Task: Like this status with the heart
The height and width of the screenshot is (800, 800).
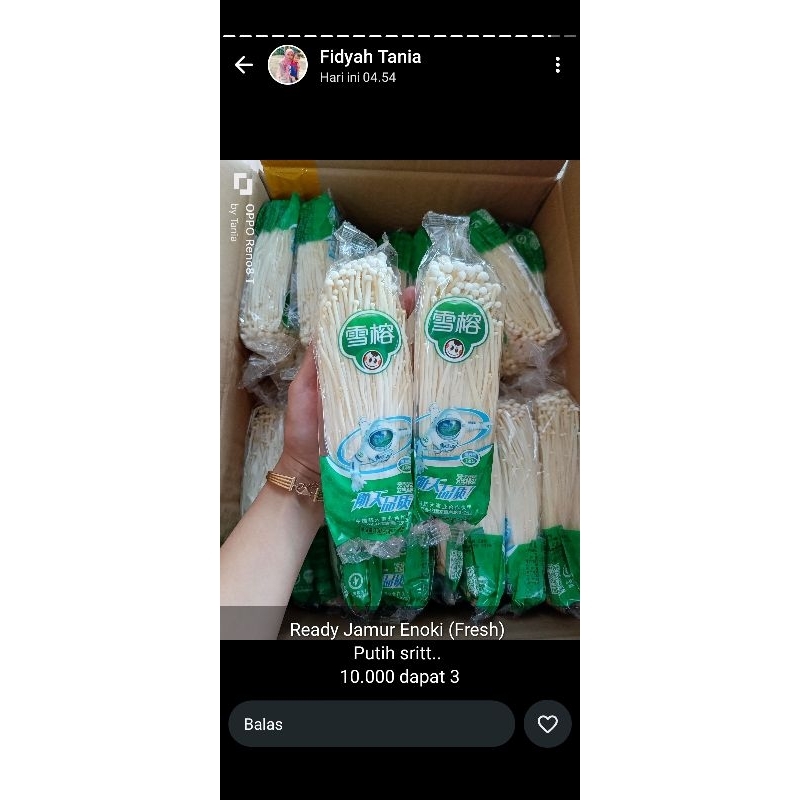Action: point(547,724)
